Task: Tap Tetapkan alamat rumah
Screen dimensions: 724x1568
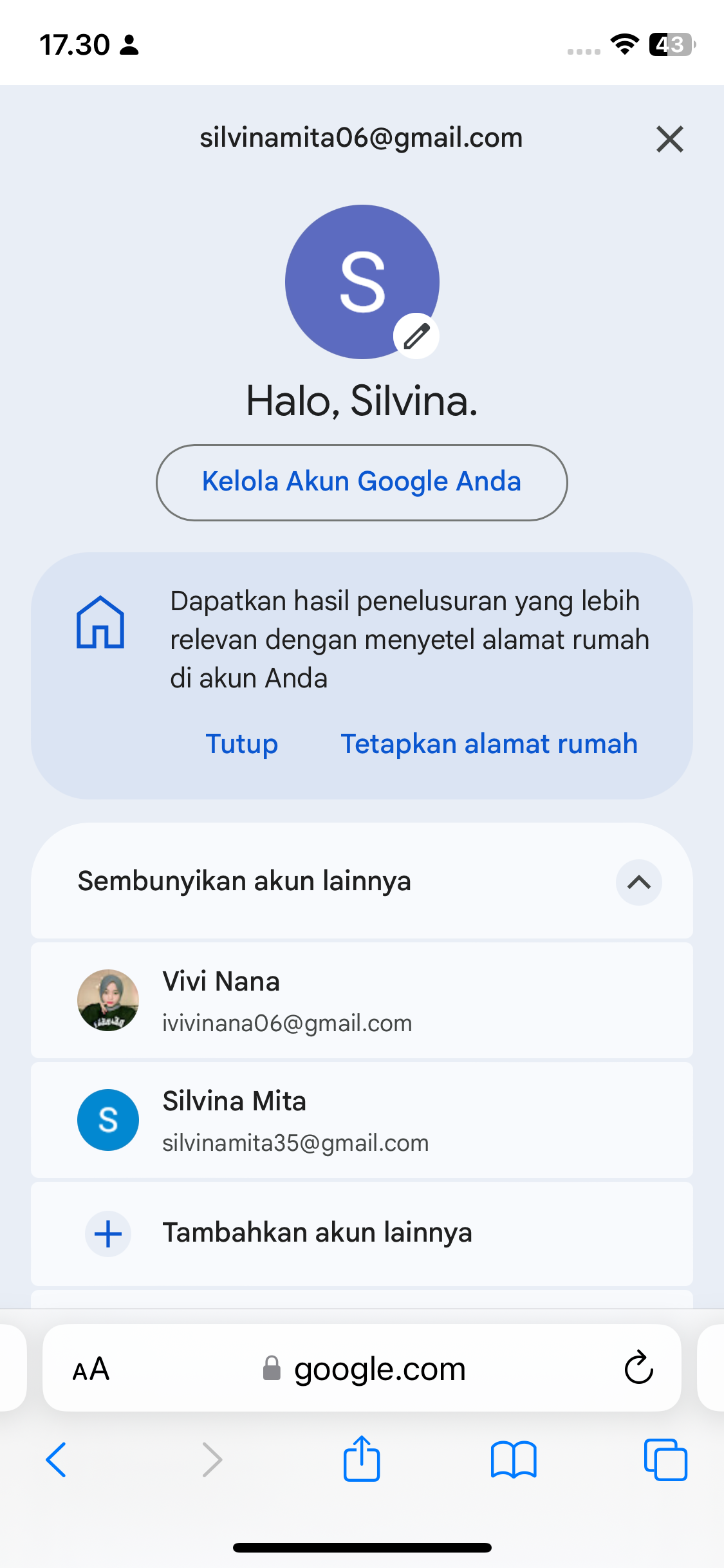Action: (489, 744)
